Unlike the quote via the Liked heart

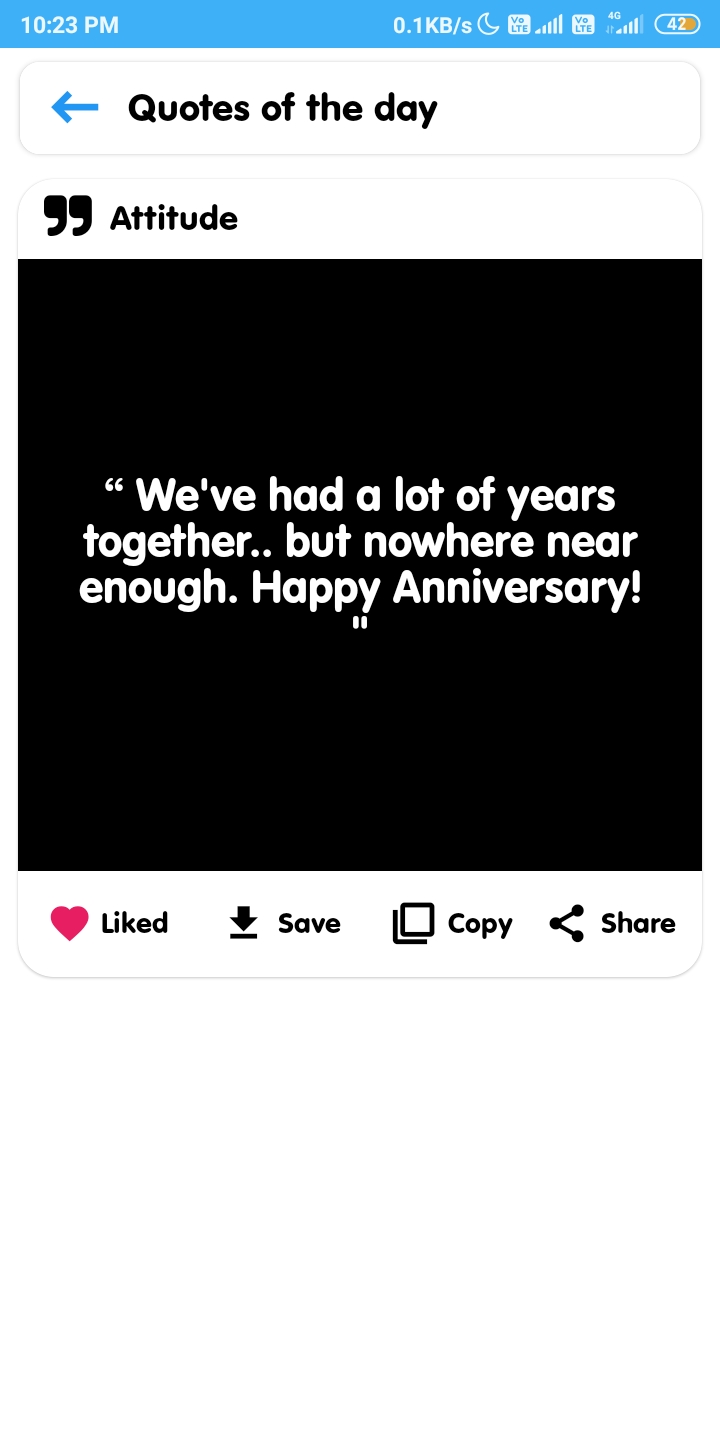pos(70,923)
